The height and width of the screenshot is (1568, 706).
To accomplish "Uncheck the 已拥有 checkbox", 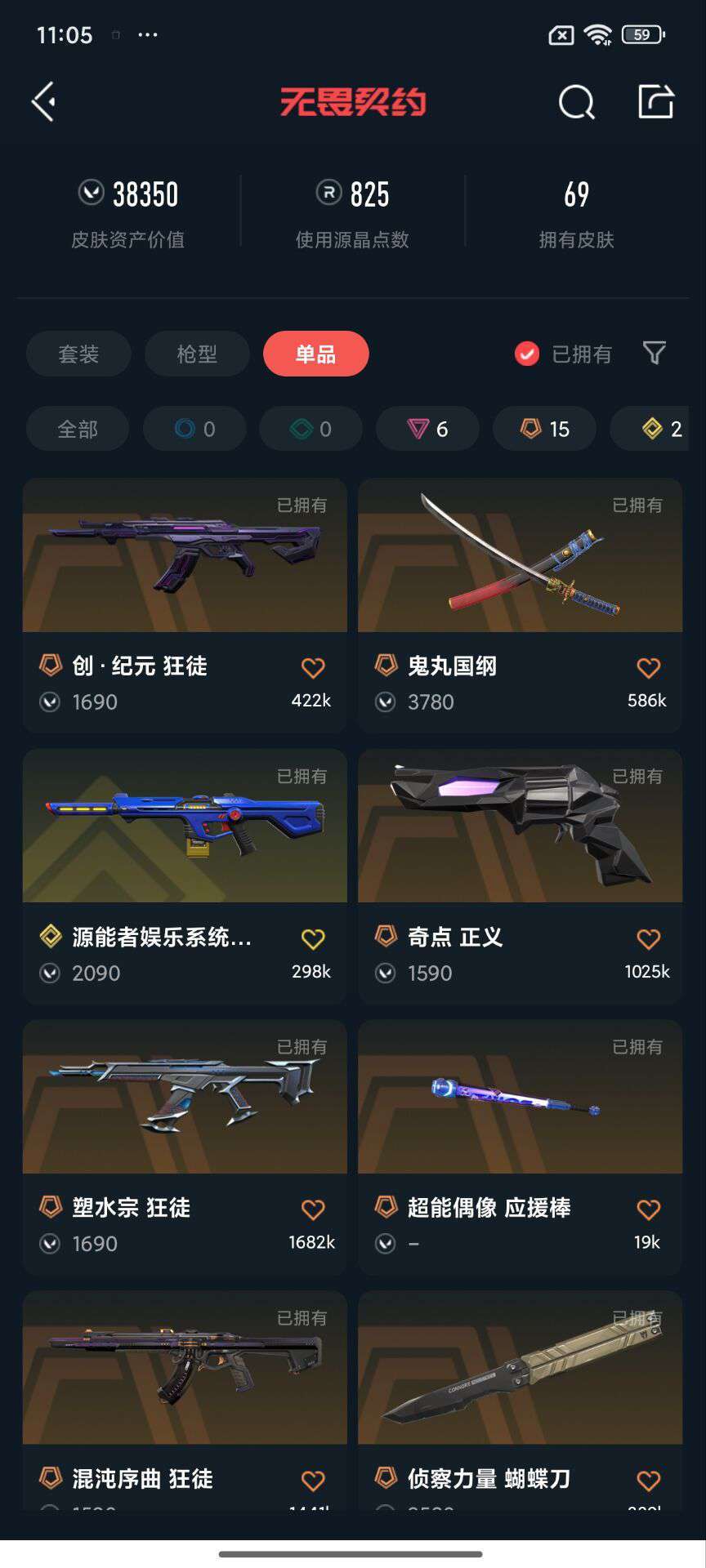I will click(527, 354).
